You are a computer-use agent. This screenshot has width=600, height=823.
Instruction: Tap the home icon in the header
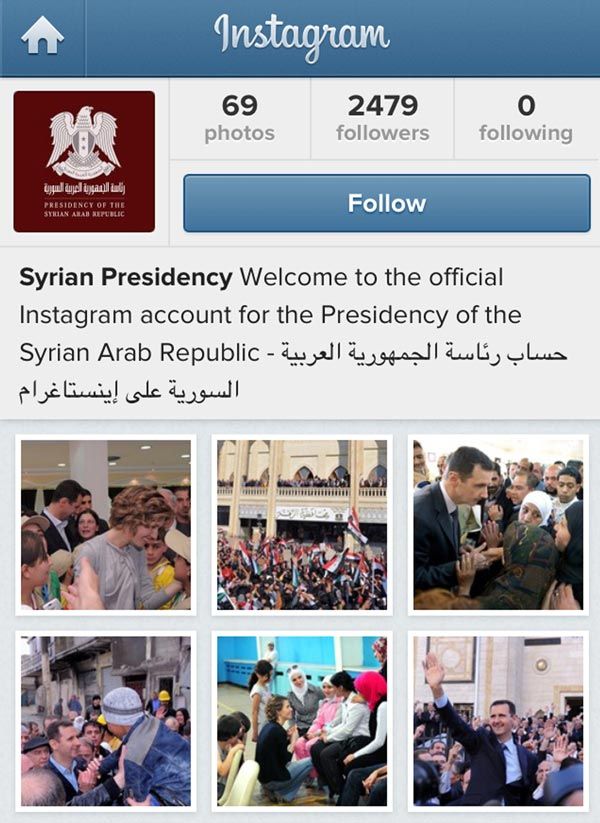point(42,37)
